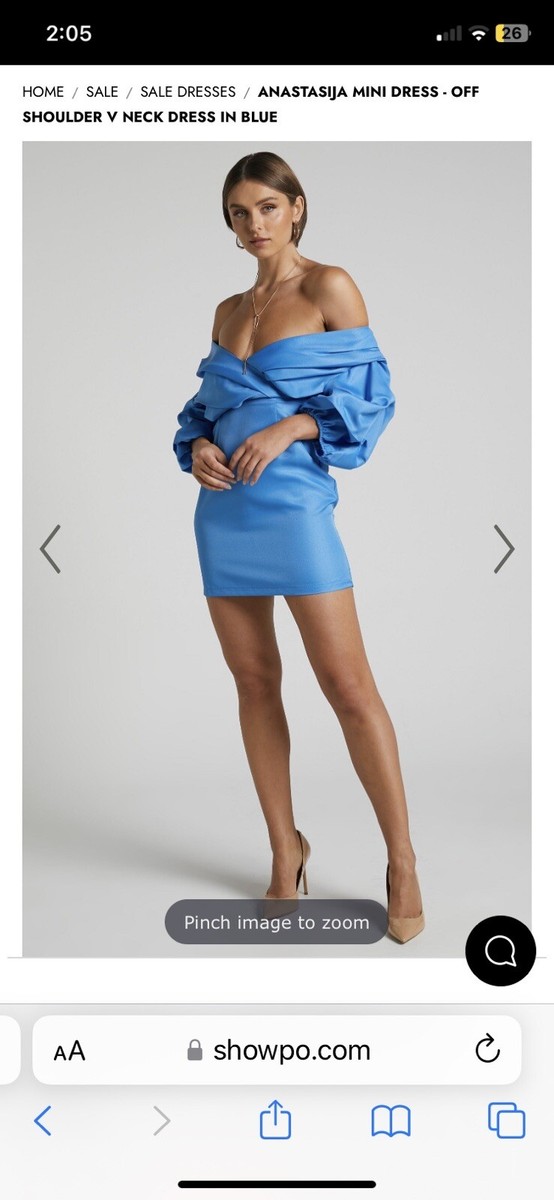This screenshot has width=554, height=1200.
Task: Reload the page
Action: pos(487,1049)
